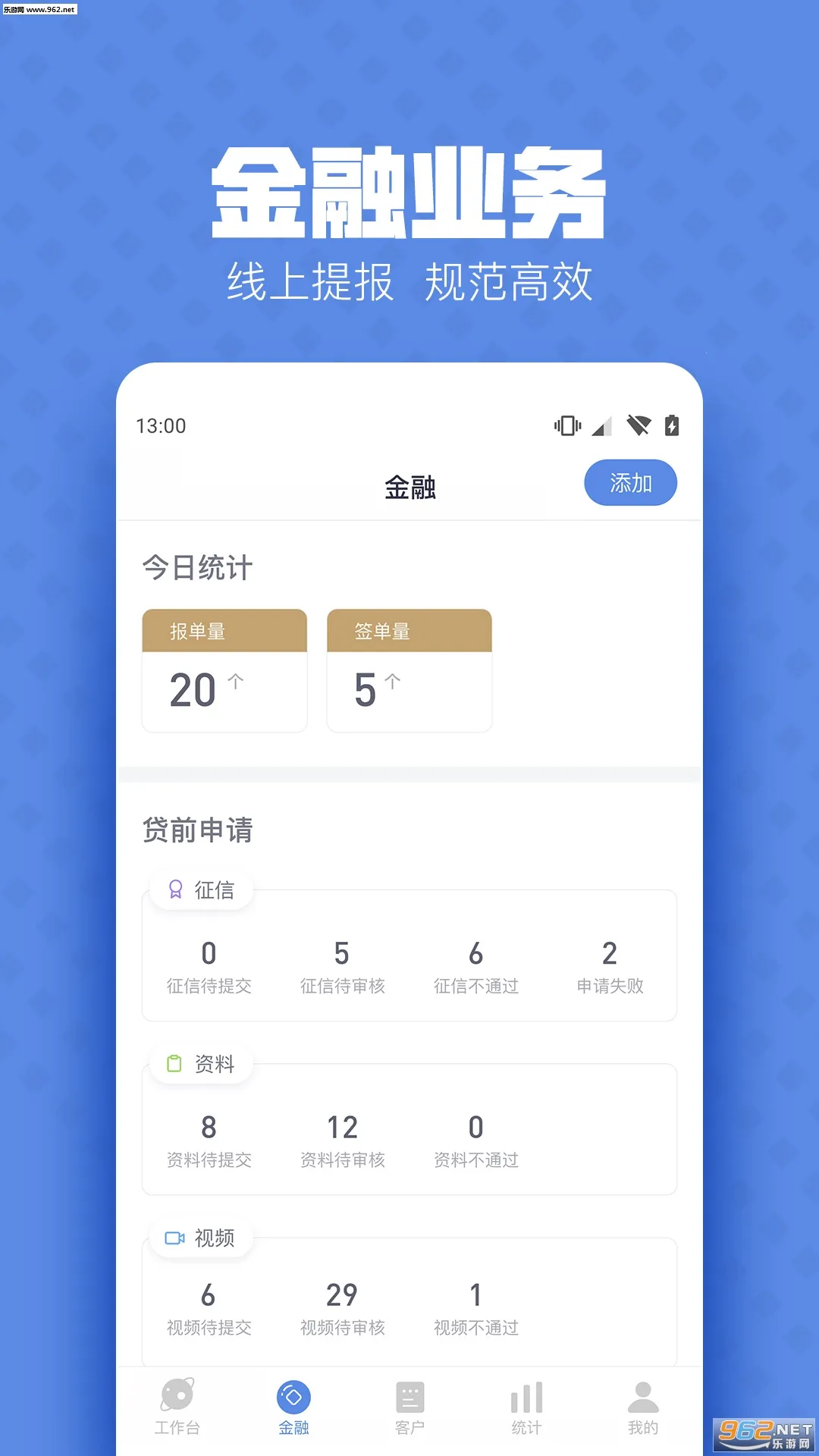Tap the 添加 button
Image resolution: width=819 pixels, height=1456 pixels.
(x=631, y=482)
